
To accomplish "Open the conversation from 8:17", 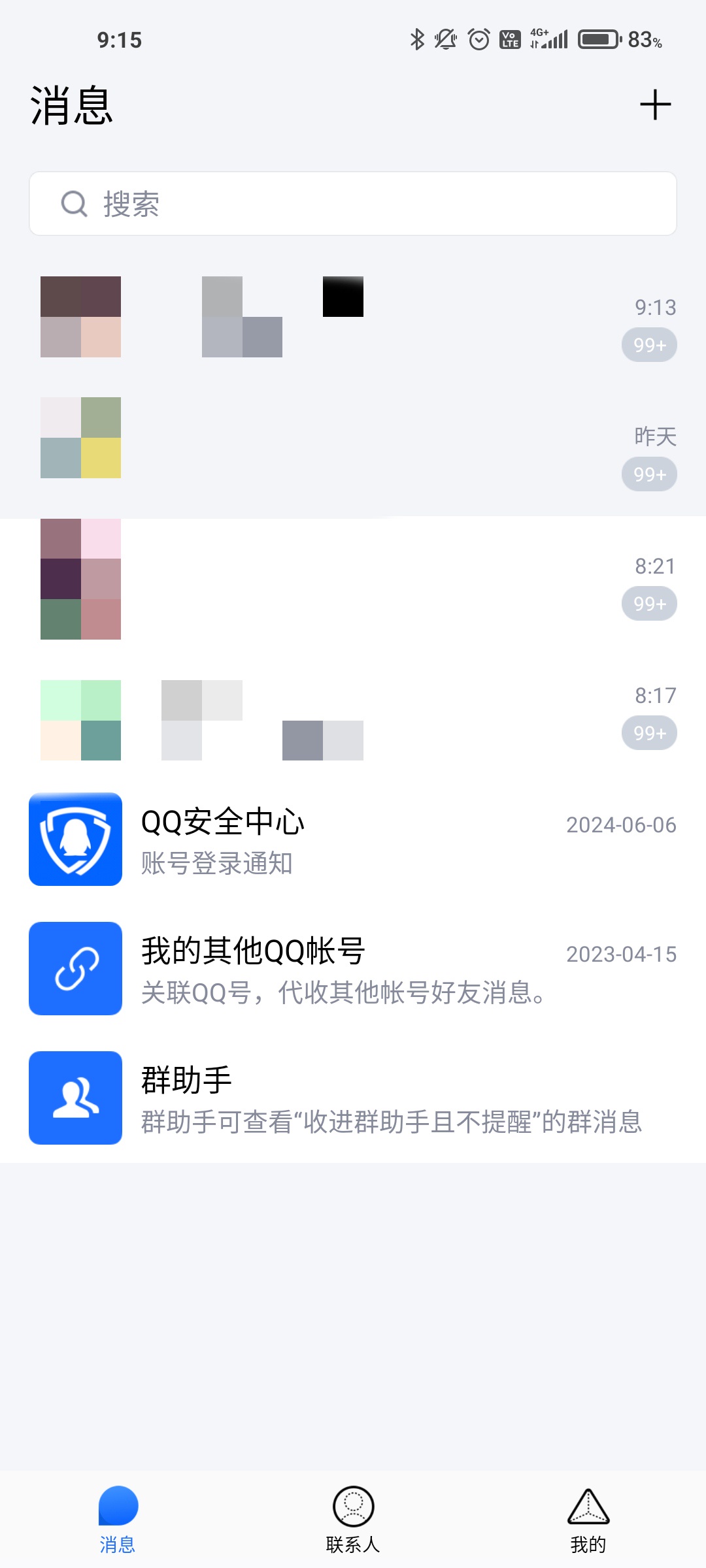I will 353,719.
